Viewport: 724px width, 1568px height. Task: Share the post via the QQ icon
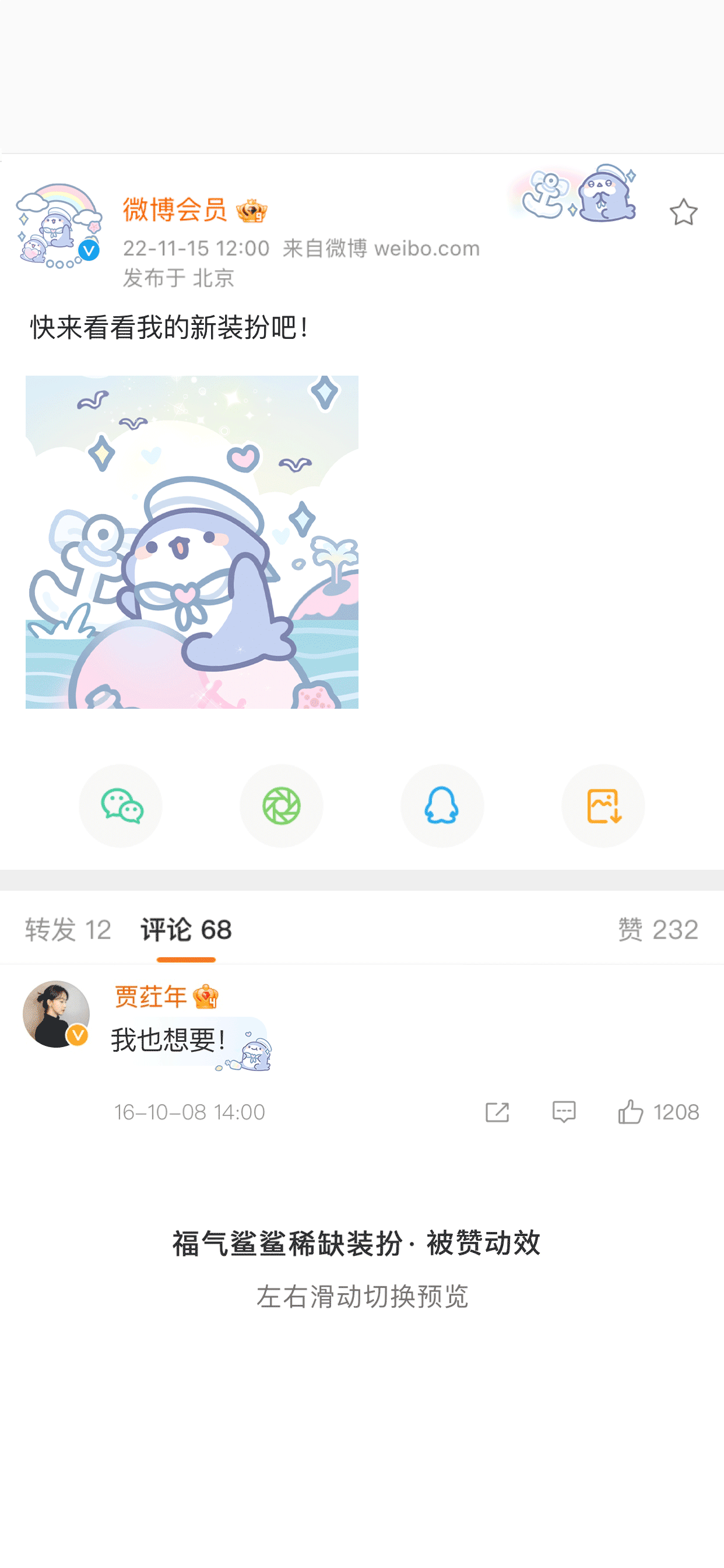[x=442, y=806]
